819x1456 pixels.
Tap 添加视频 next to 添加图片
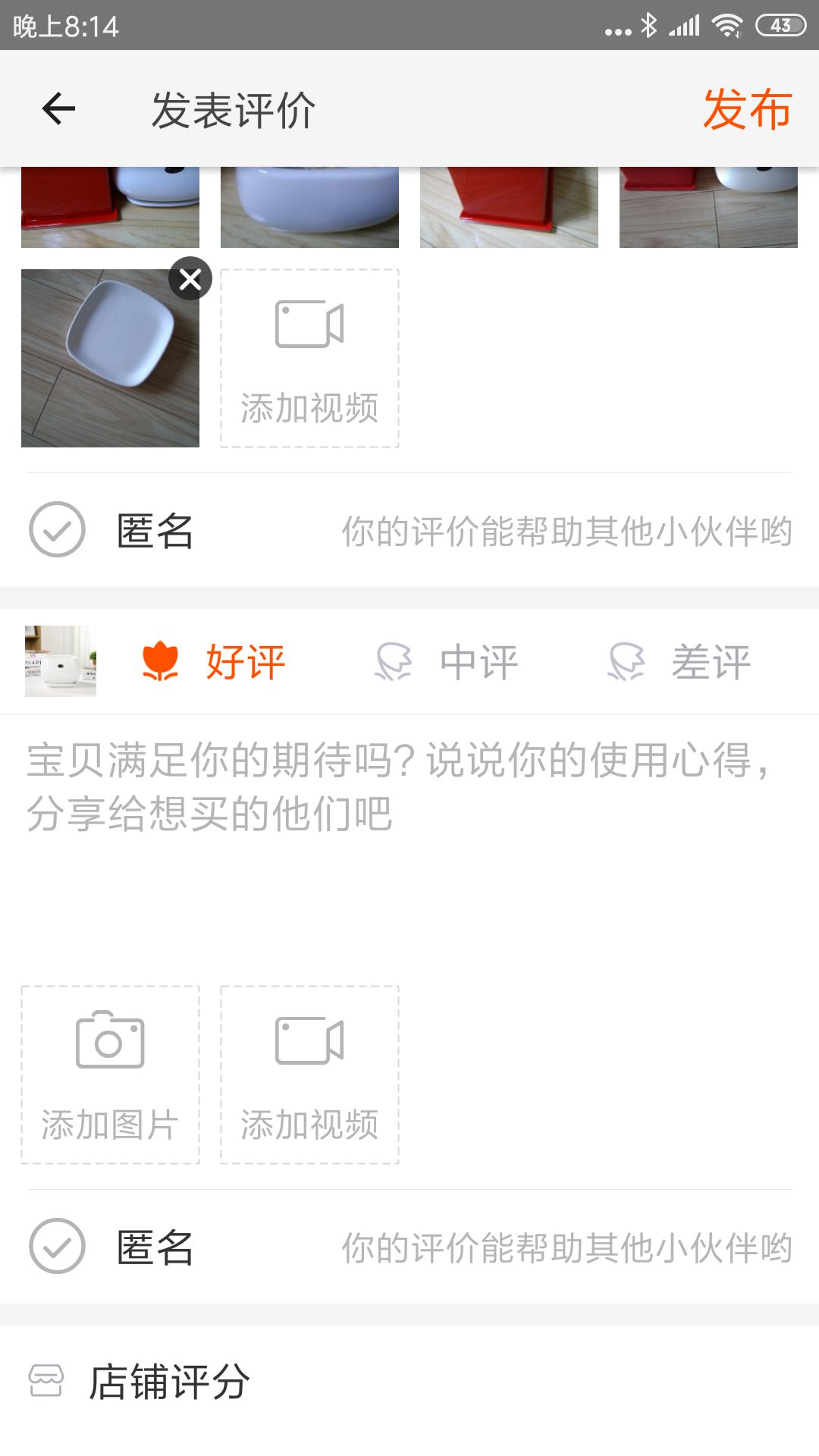309,1075
